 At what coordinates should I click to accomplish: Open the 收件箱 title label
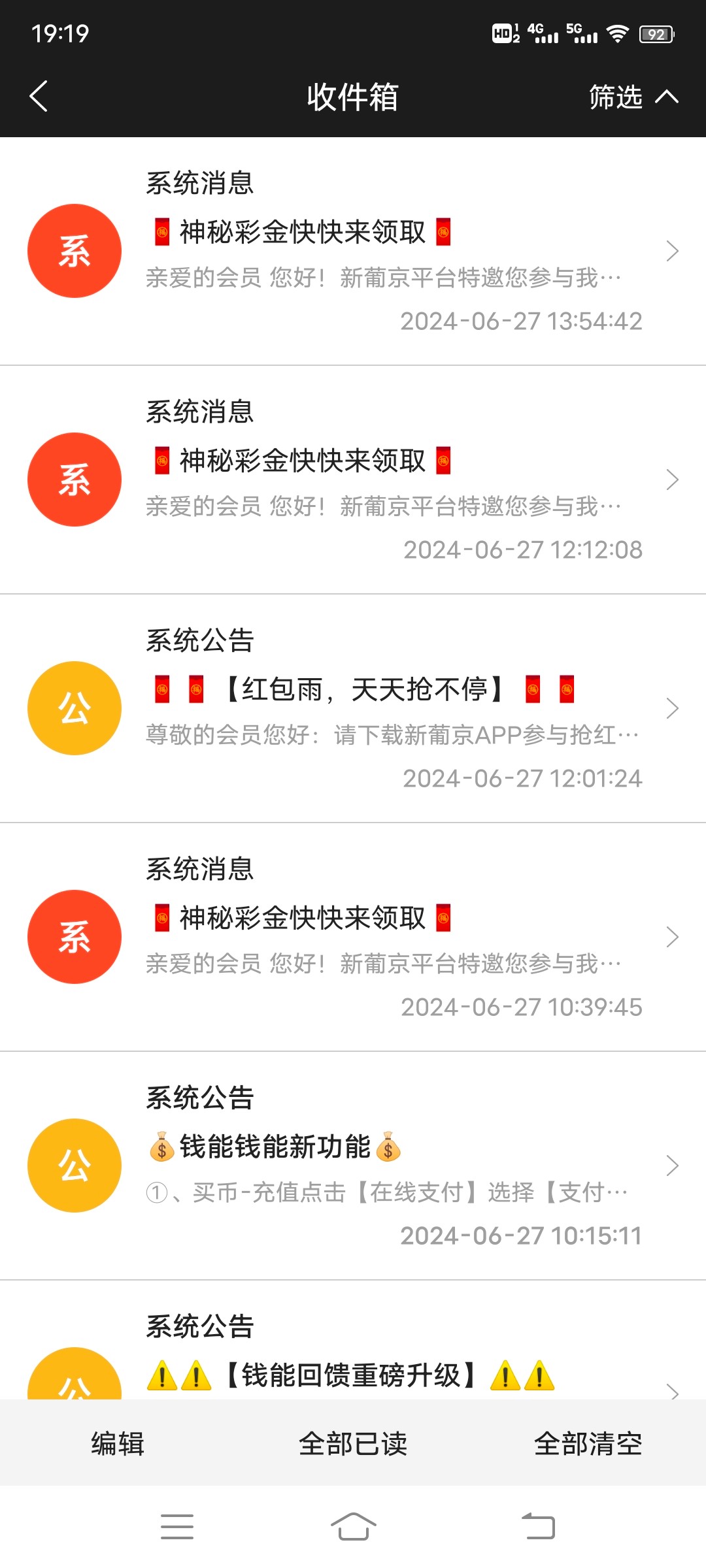(x=353, y=97)
